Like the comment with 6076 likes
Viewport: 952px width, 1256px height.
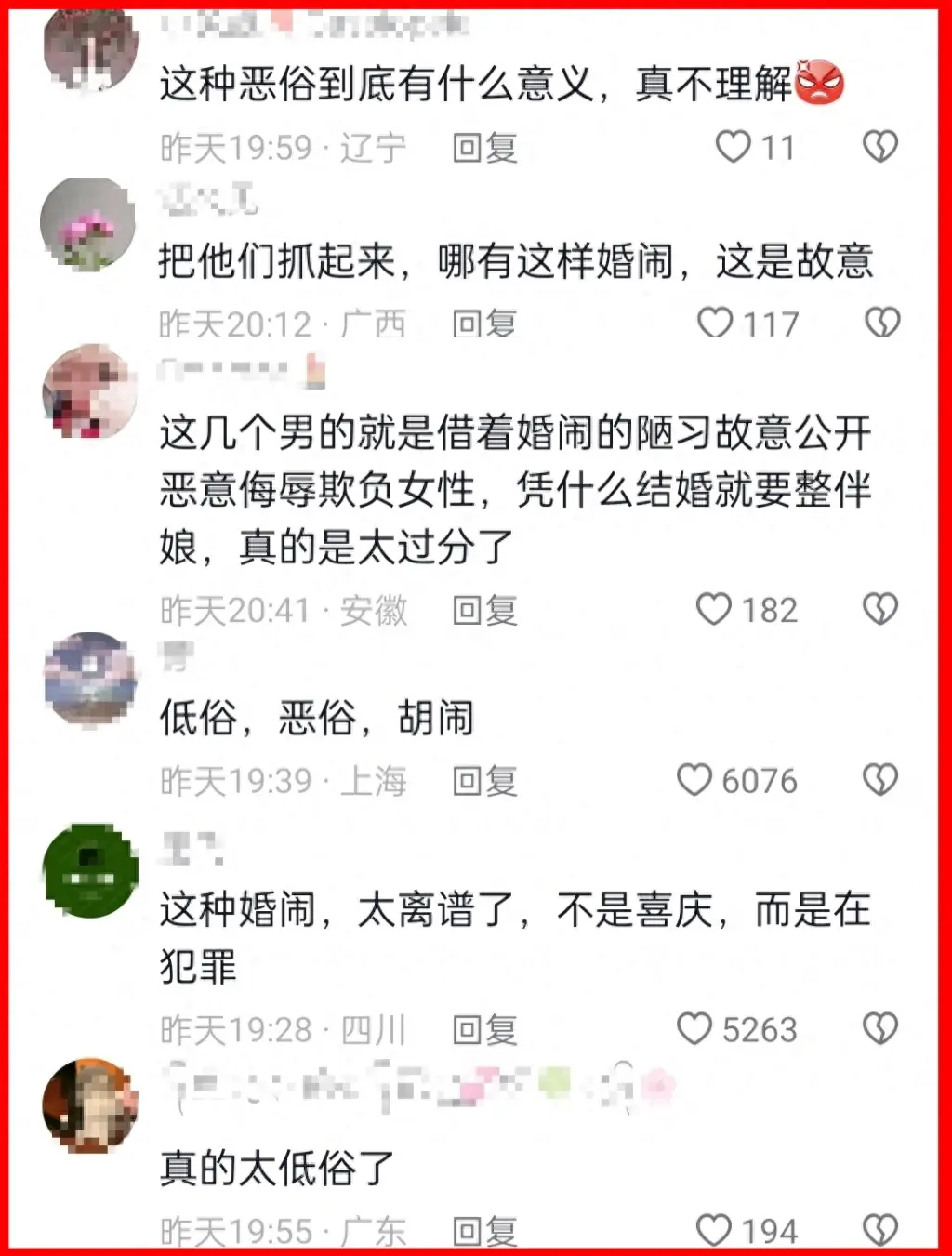(694, 780)
